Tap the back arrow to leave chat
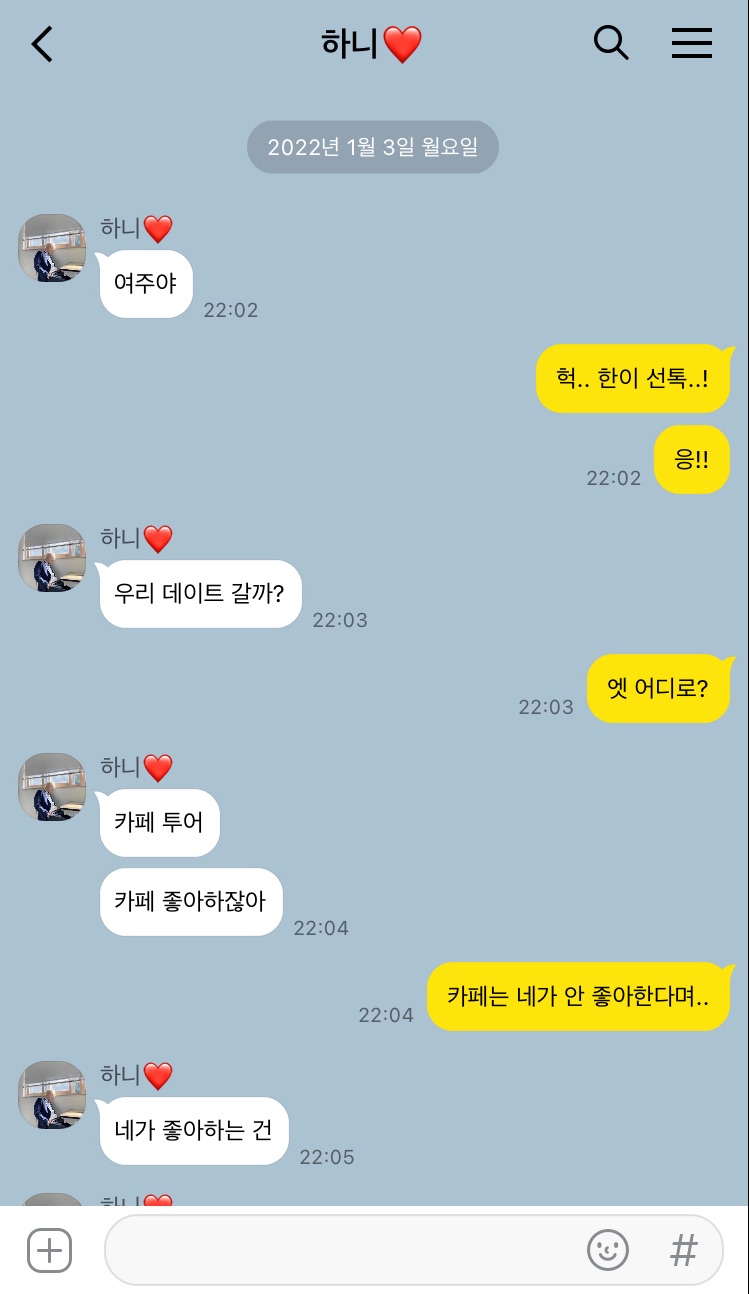 tap(41, 44)
